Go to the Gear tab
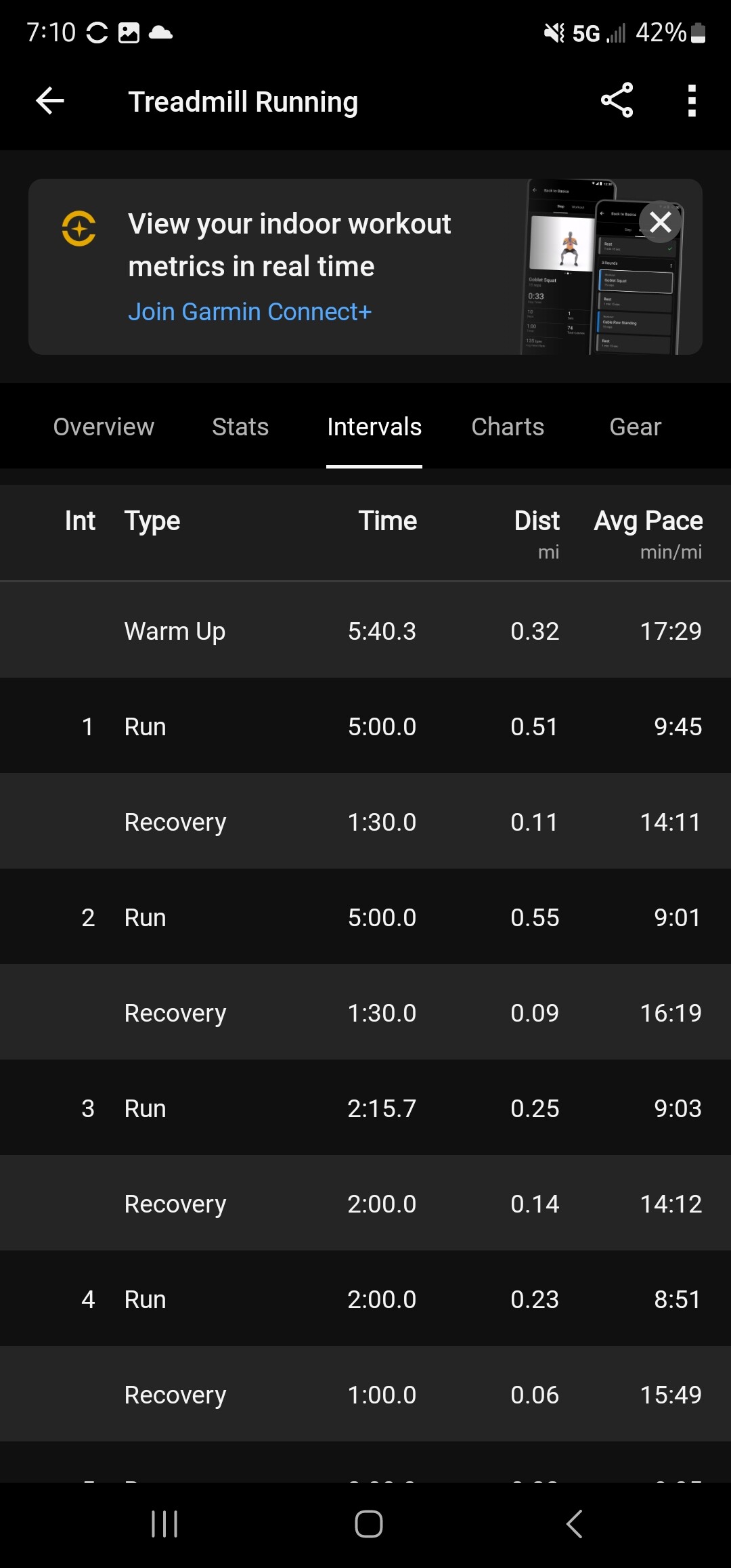This screenshot has height=1568, width=731. (x=635, y=427)
